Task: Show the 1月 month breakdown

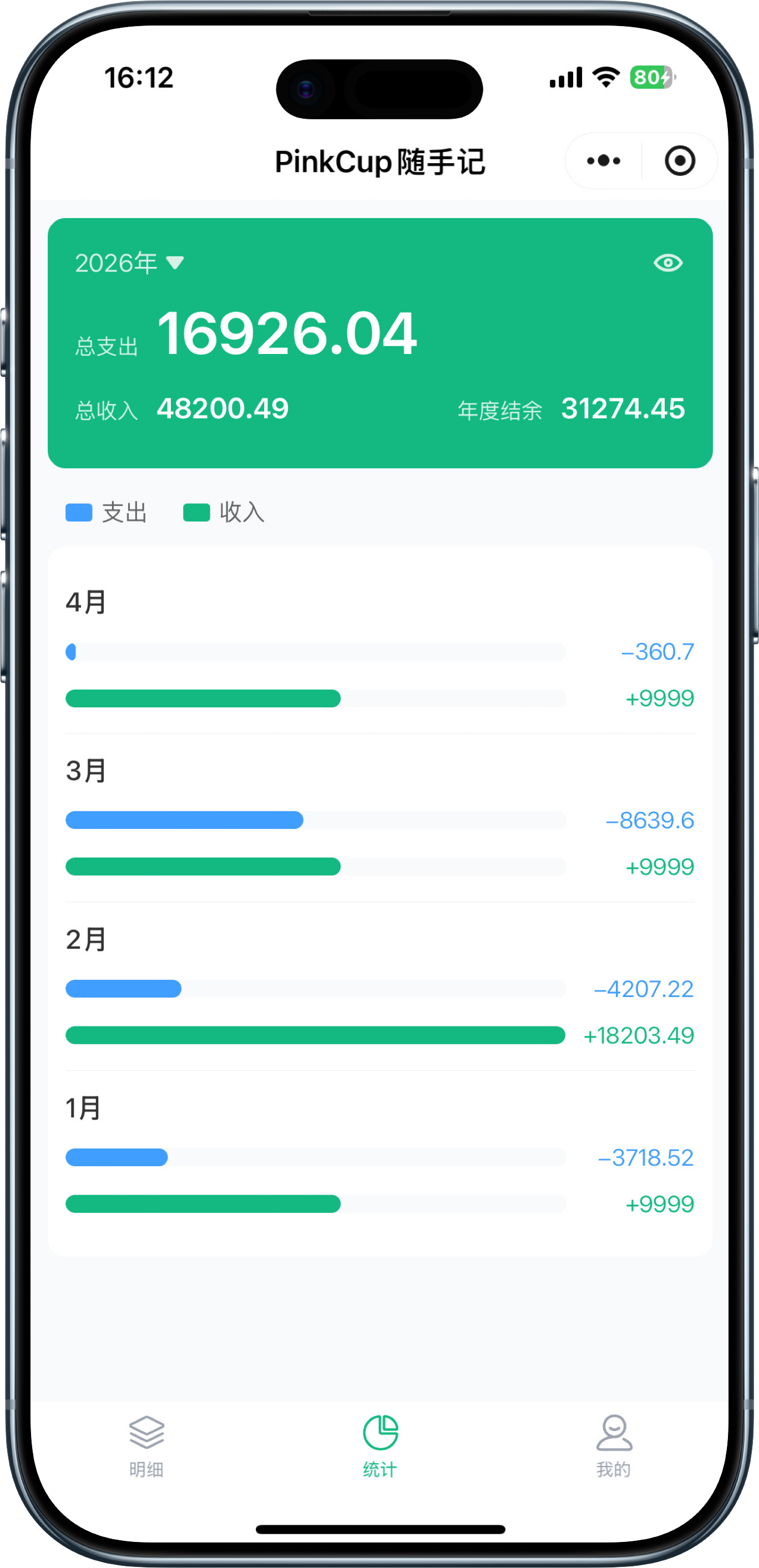Action: 380,1155
